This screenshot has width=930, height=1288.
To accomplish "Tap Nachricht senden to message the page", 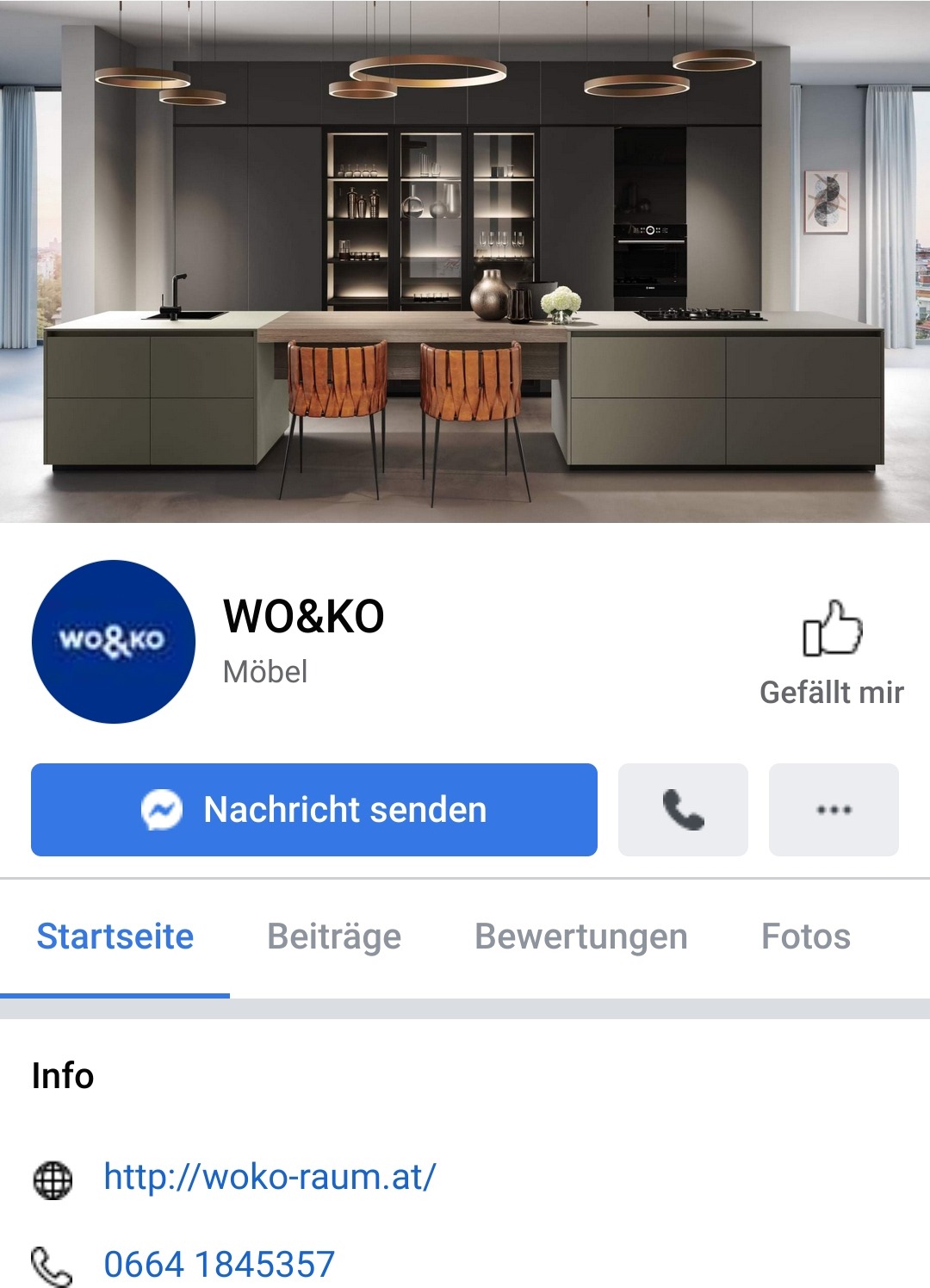I will pyautogui.click(x=314, y=810).
